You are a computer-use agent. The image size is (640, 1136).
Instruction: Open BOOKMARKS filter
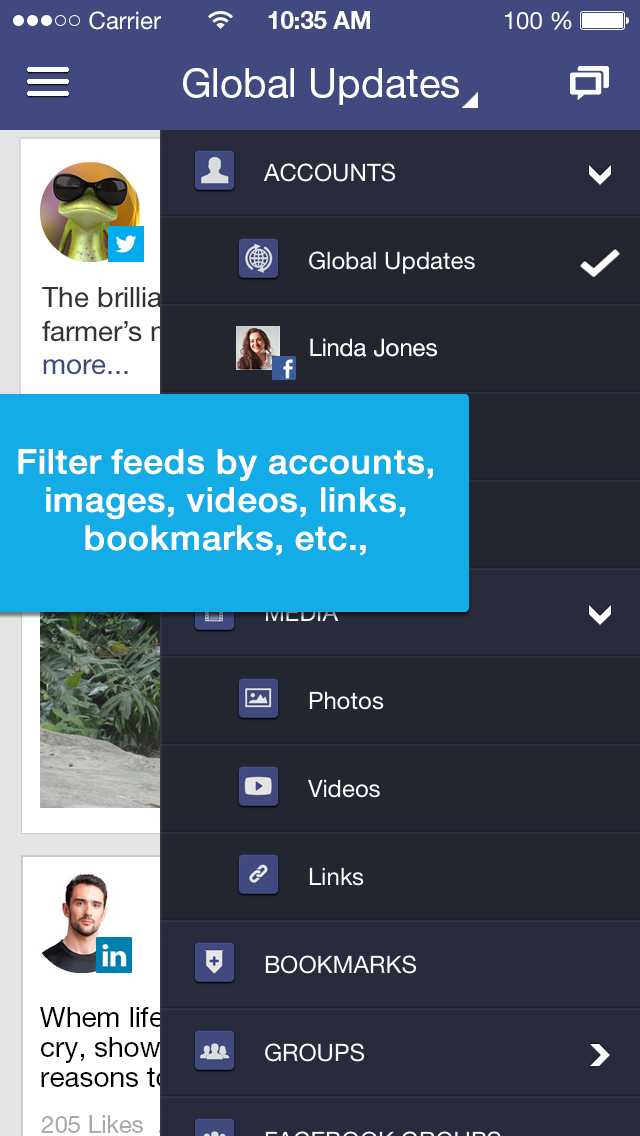[x=340, y=965]
